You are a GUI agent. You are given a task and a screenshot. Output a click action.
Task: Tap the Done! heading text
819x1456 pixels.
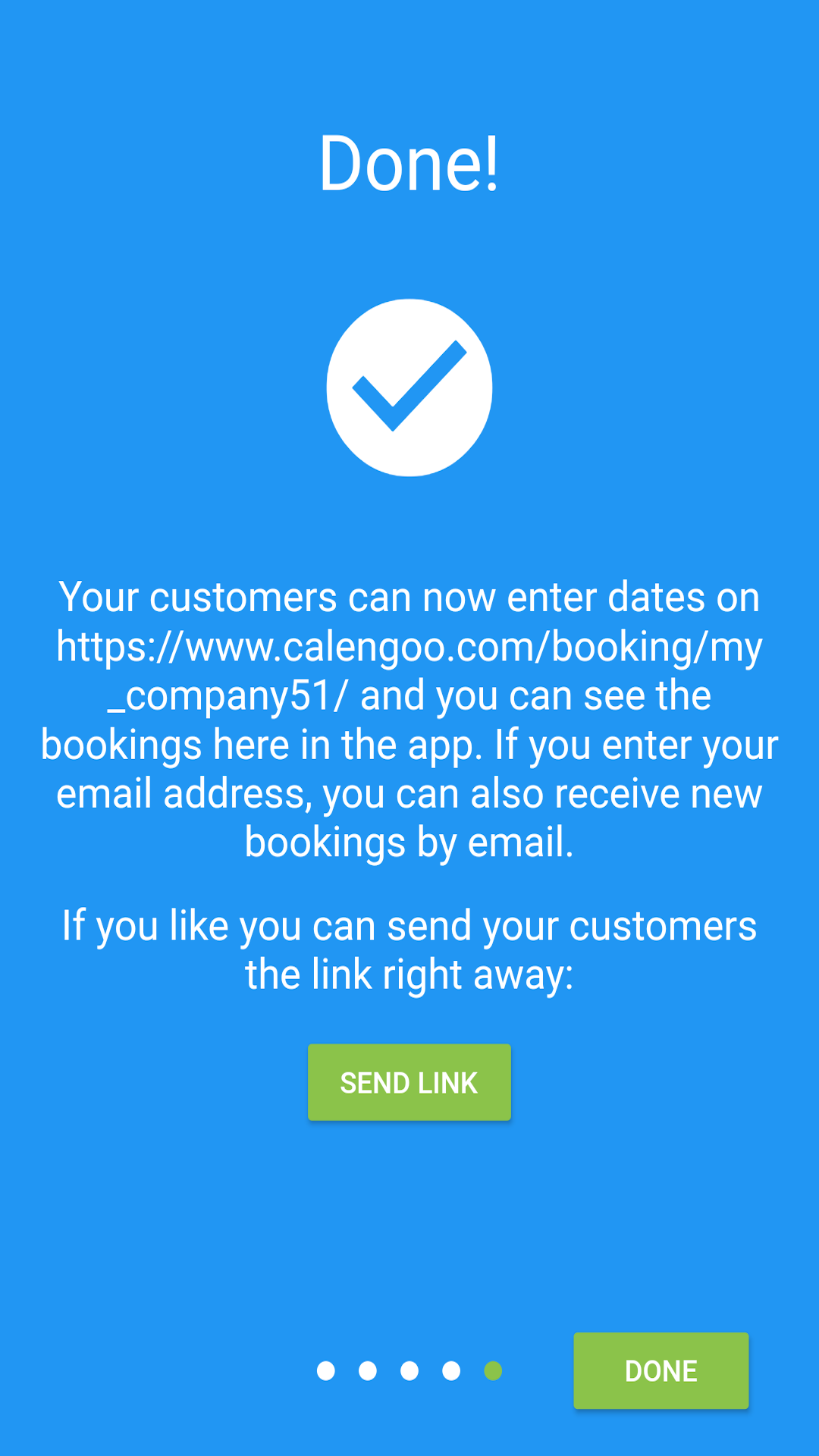409,163
